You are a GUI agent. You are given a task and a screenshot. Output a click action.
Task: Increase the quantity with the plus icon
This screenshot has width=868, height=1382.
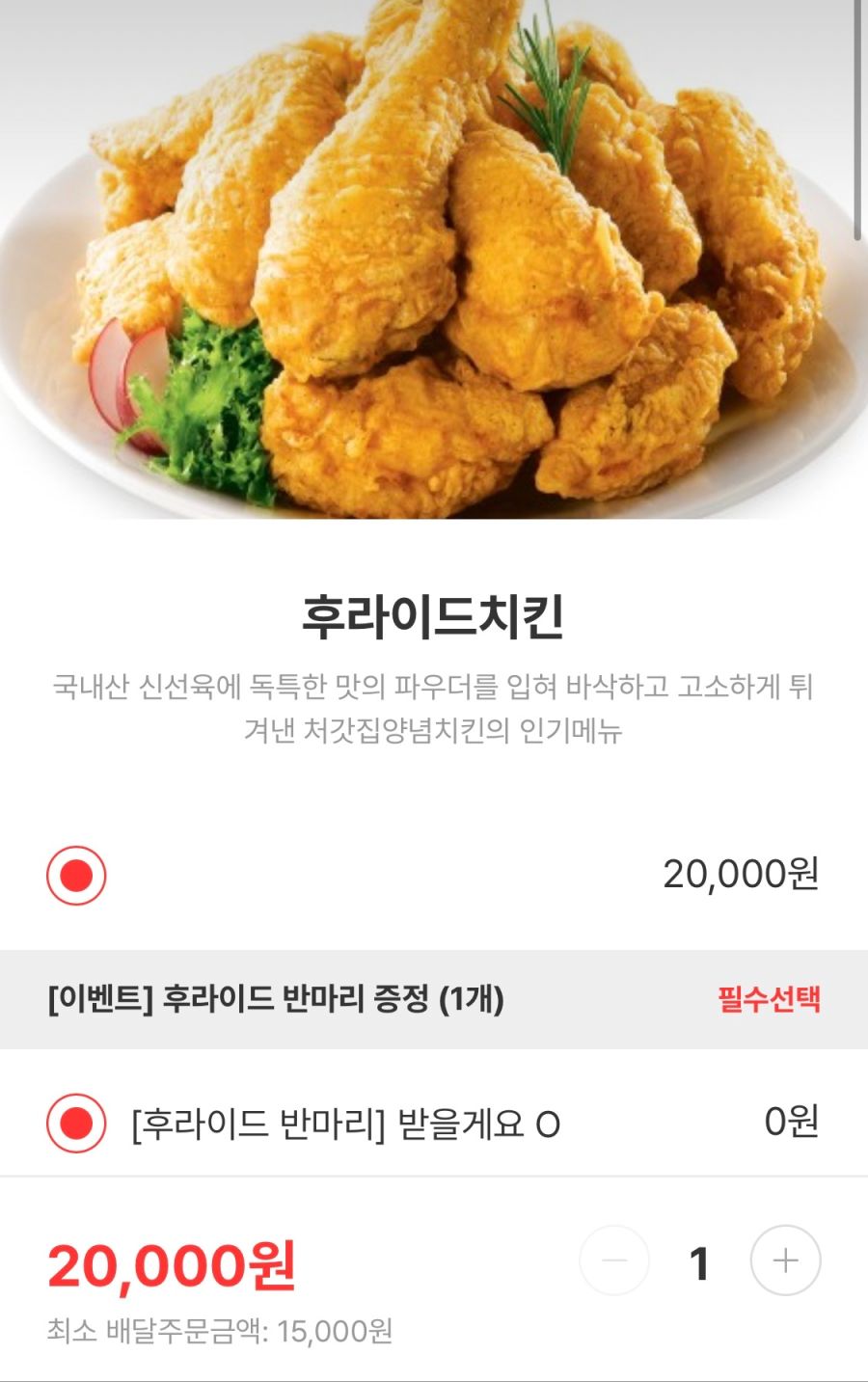783,1260
